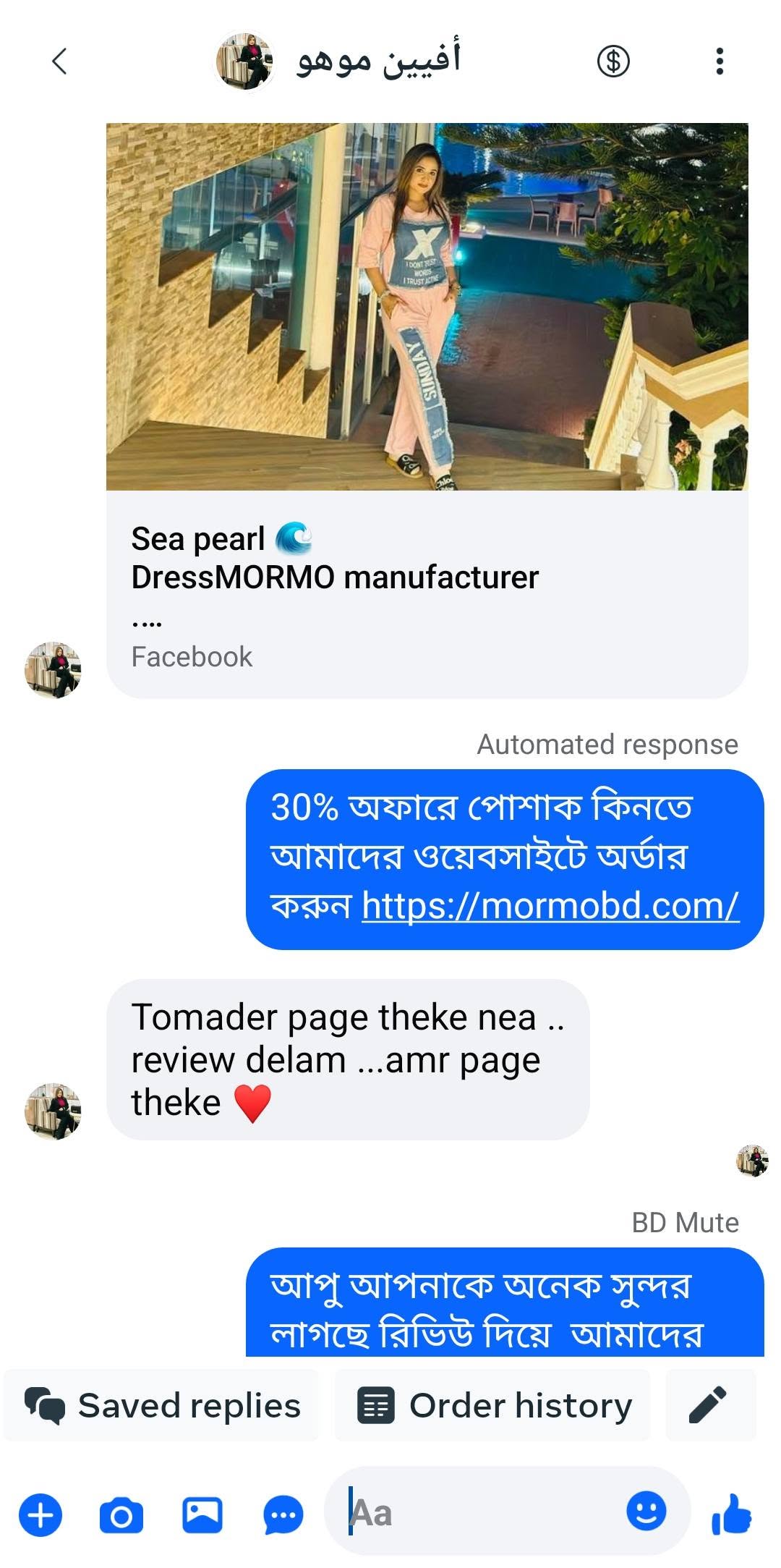This screenshot has width=781, height=1568.
Task: View Order history
Action: point(492,1405)
